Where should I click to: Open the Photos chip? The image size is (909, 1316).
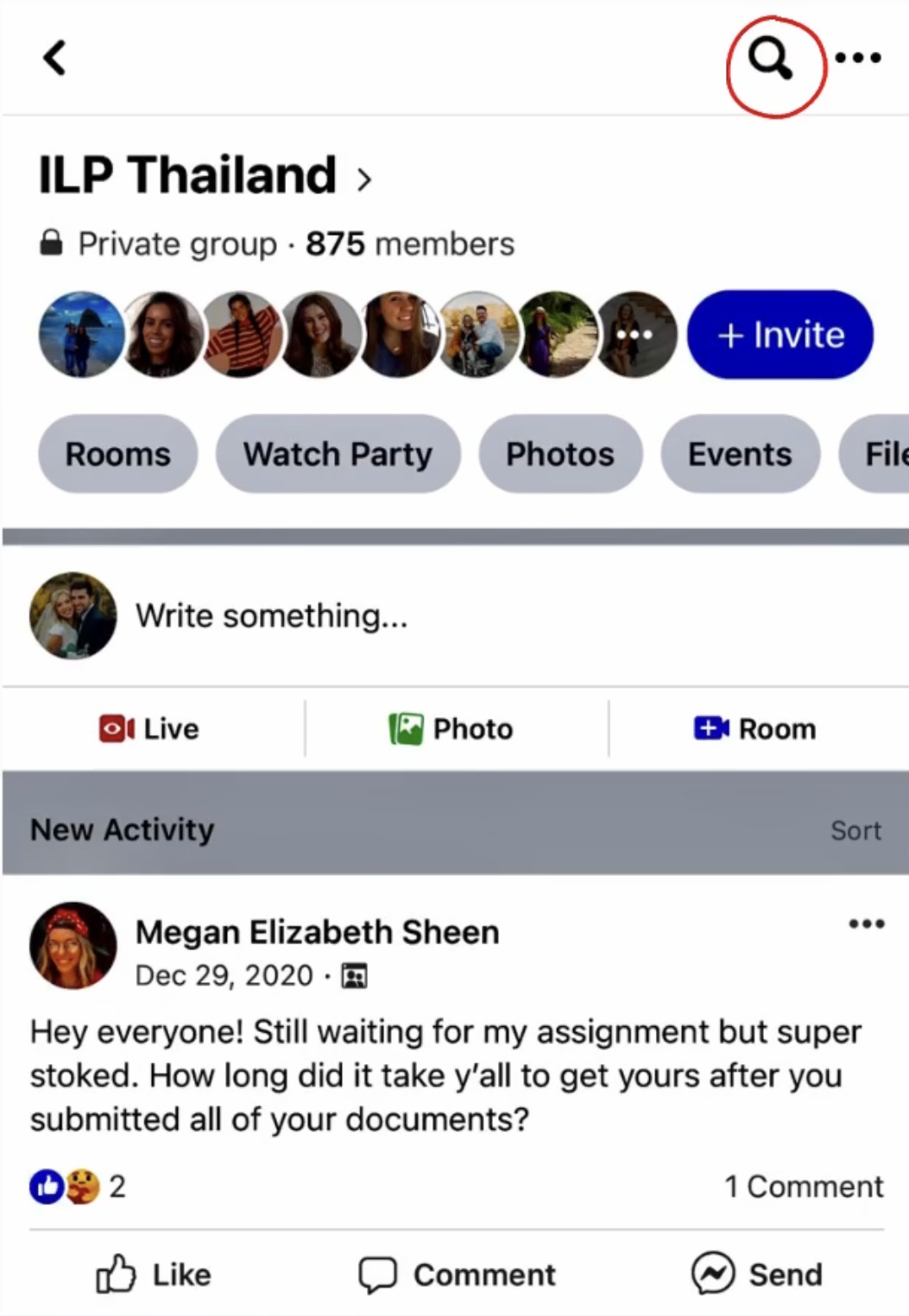pyautogui.click(x=560, y=454)
